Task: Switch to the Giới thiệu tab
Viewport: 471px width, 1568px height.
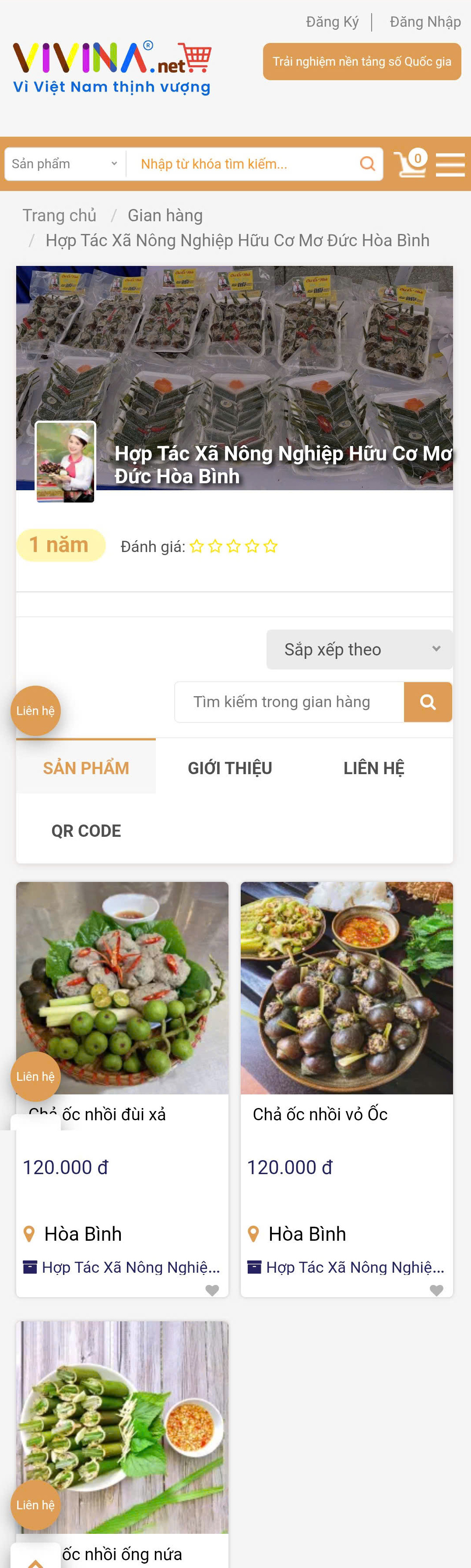Action: point(229,768)
